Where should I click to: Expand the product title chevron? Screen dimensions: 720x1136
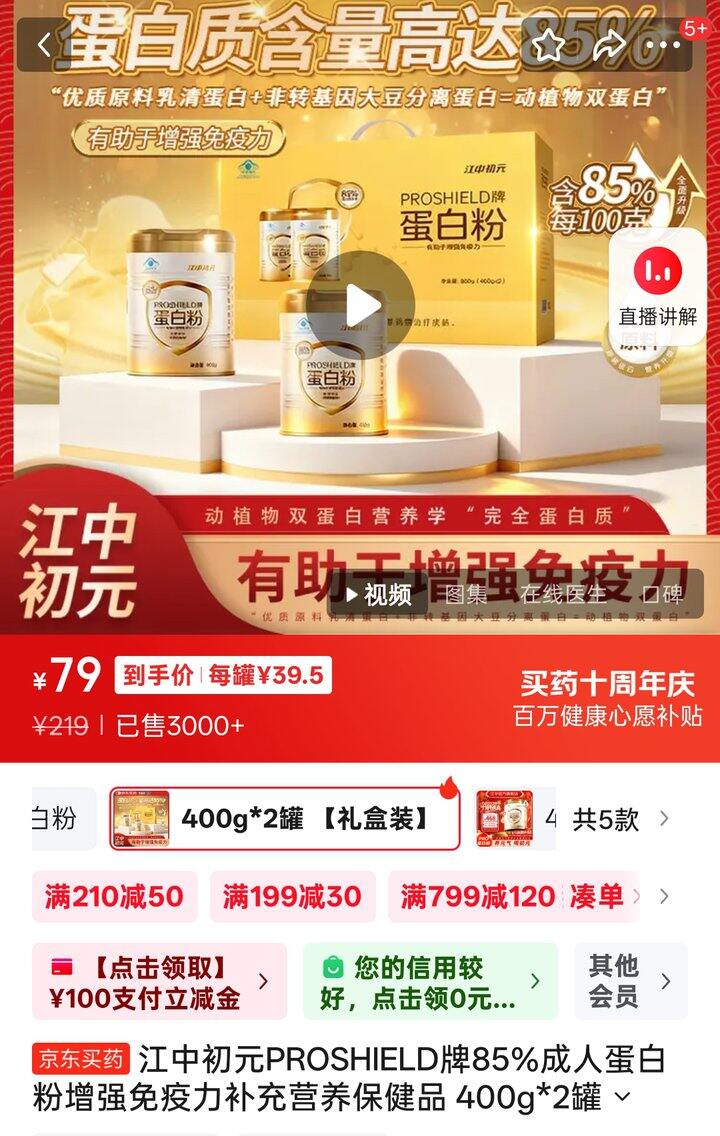tap(622, 1098)
